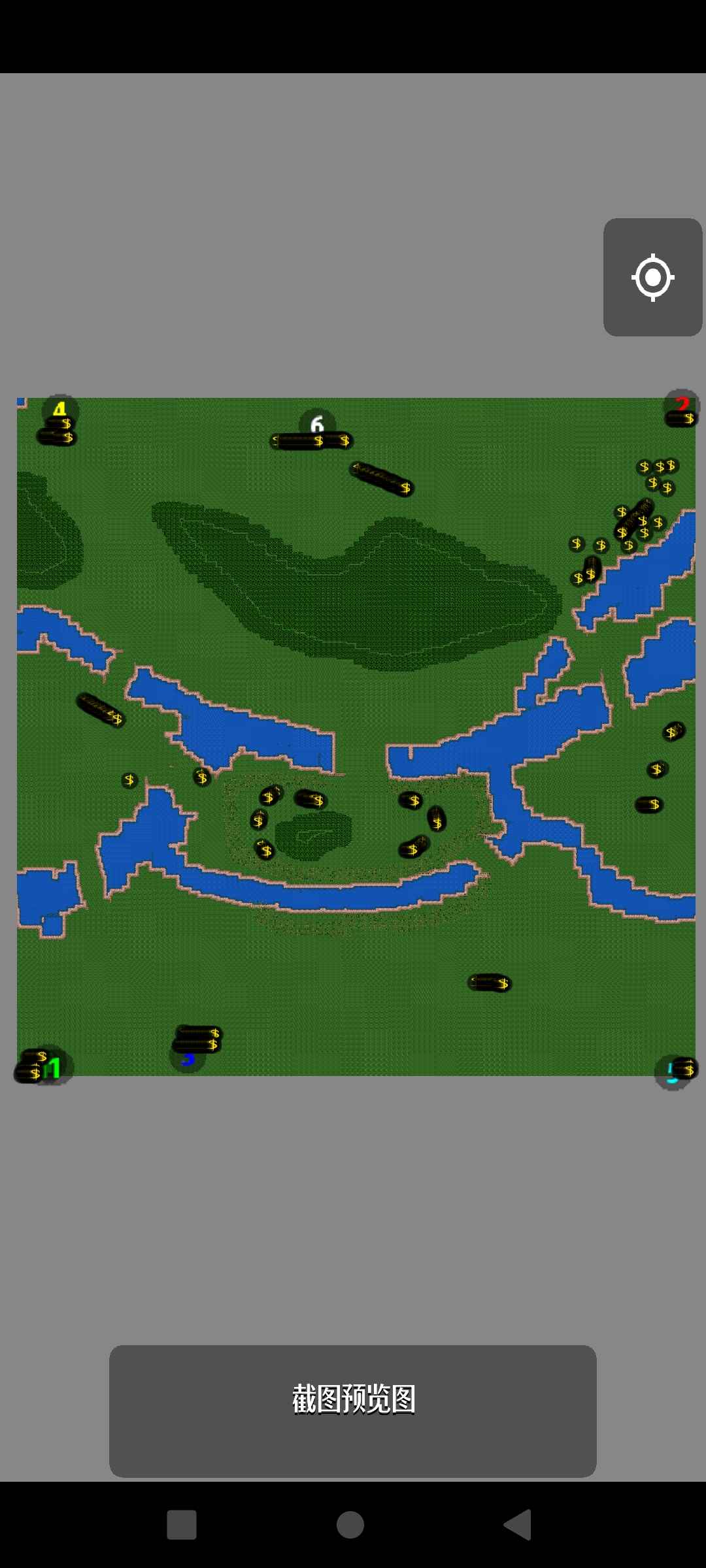Viewport: 706px width, 1568px height.
Task: Tap the 截图预览图 button
Action: 353,1411
